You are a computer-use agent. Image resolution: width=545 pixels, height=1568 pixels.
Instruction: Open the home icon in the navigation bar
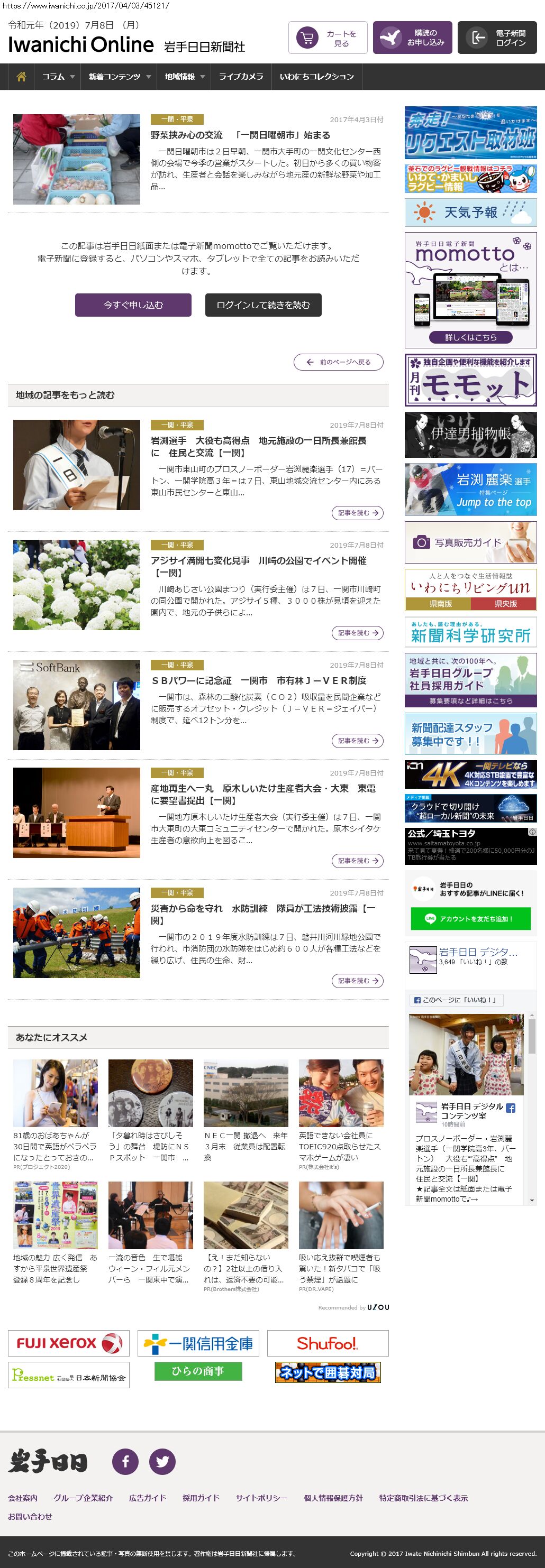click(21, 77)
